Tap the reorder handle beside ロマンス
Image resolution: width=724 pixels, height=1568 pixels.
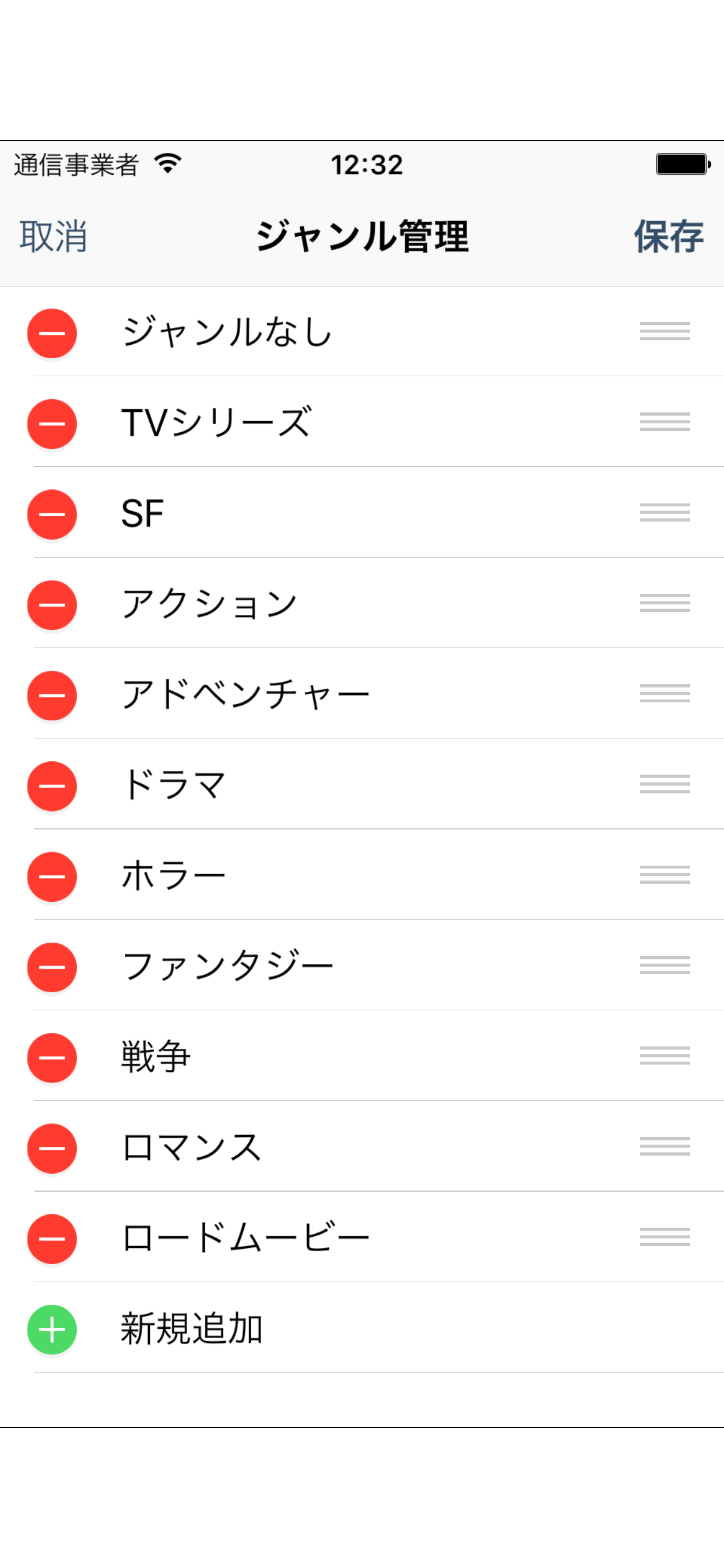click(665, 1146)
